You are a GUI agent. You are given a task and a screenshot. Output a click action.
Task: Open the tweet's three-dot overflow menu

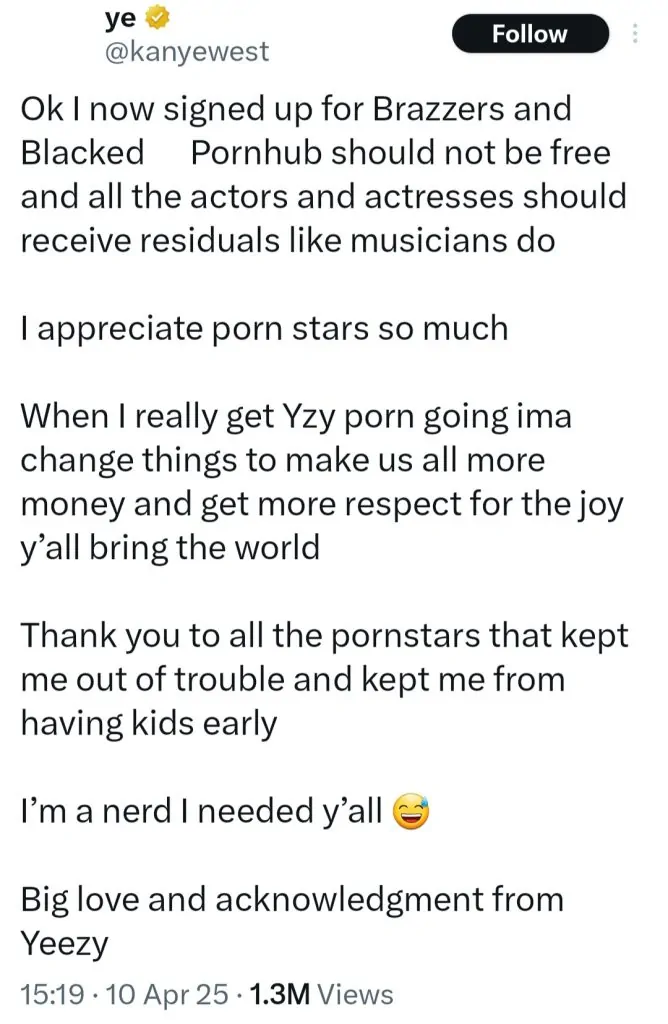[636, 34]
